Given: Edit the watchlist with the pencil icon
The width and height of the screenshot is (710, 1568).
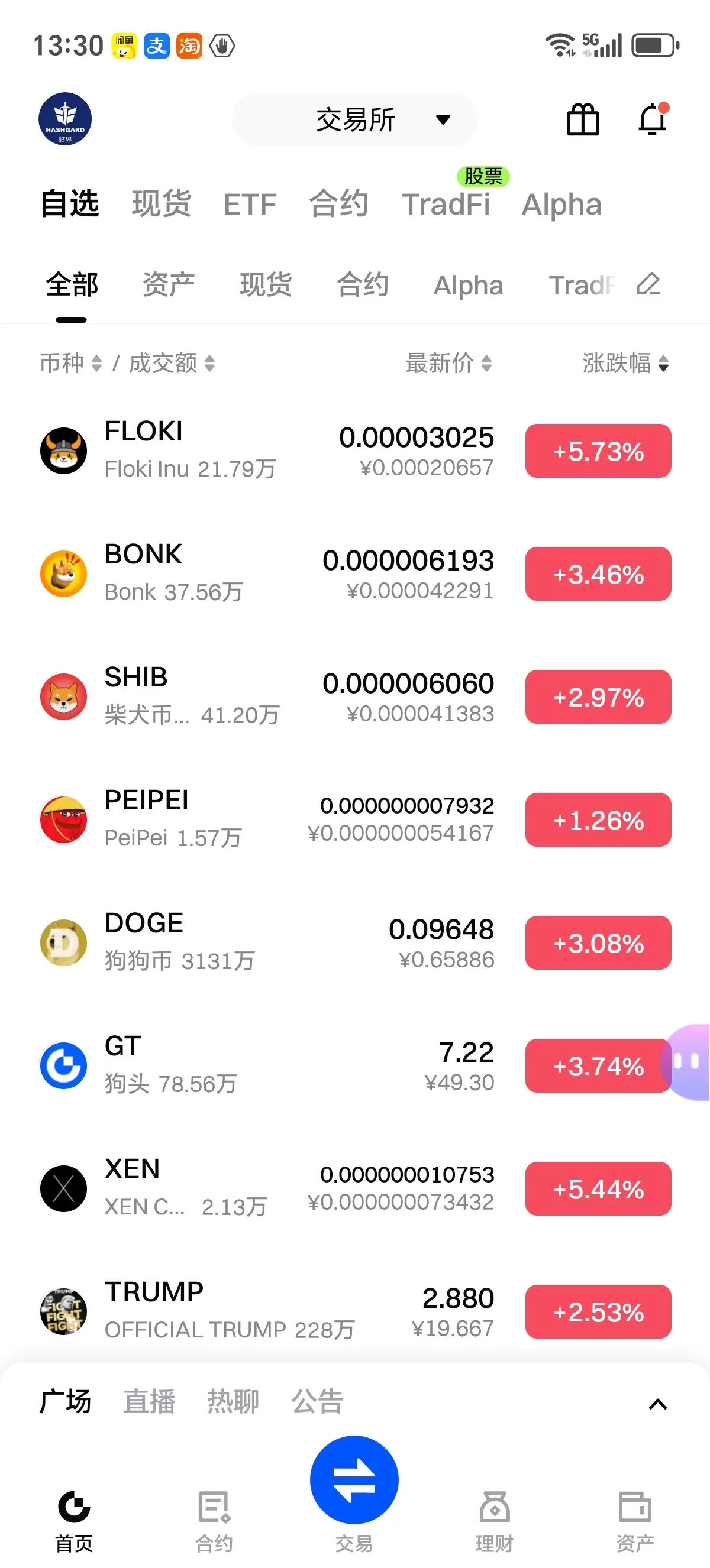Looking at the screenshot, I should pos(648,284).
